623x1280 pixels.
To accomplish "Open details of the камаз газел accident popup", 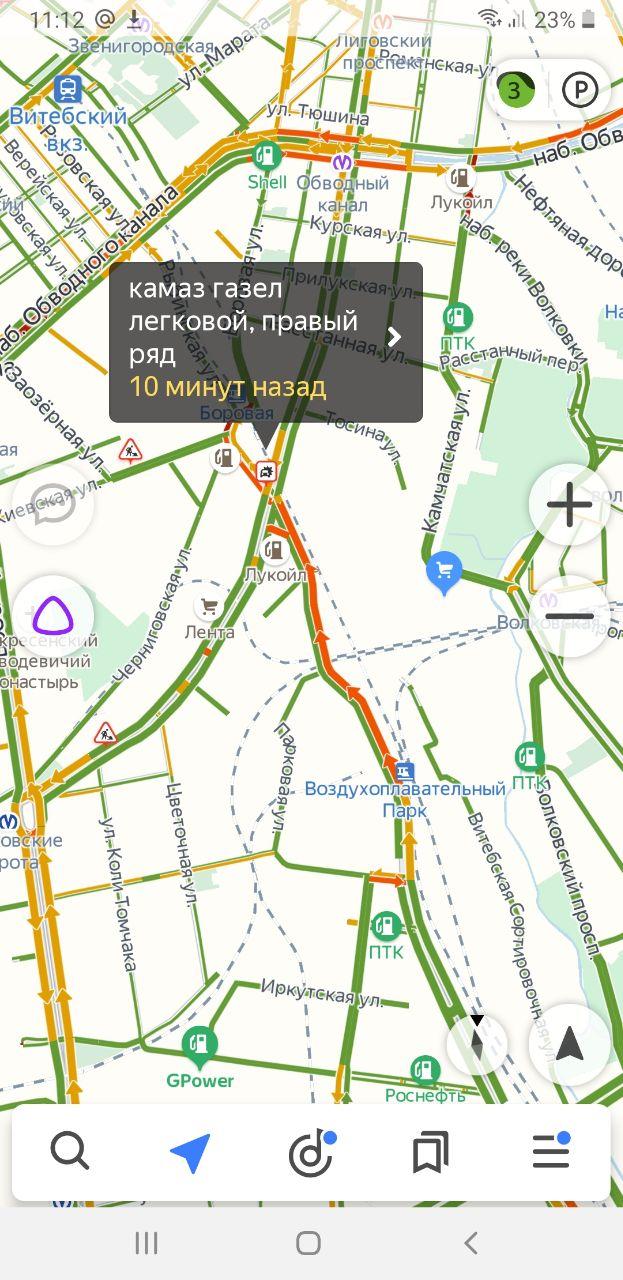I will pyautogui.click(x=394, y=337).
